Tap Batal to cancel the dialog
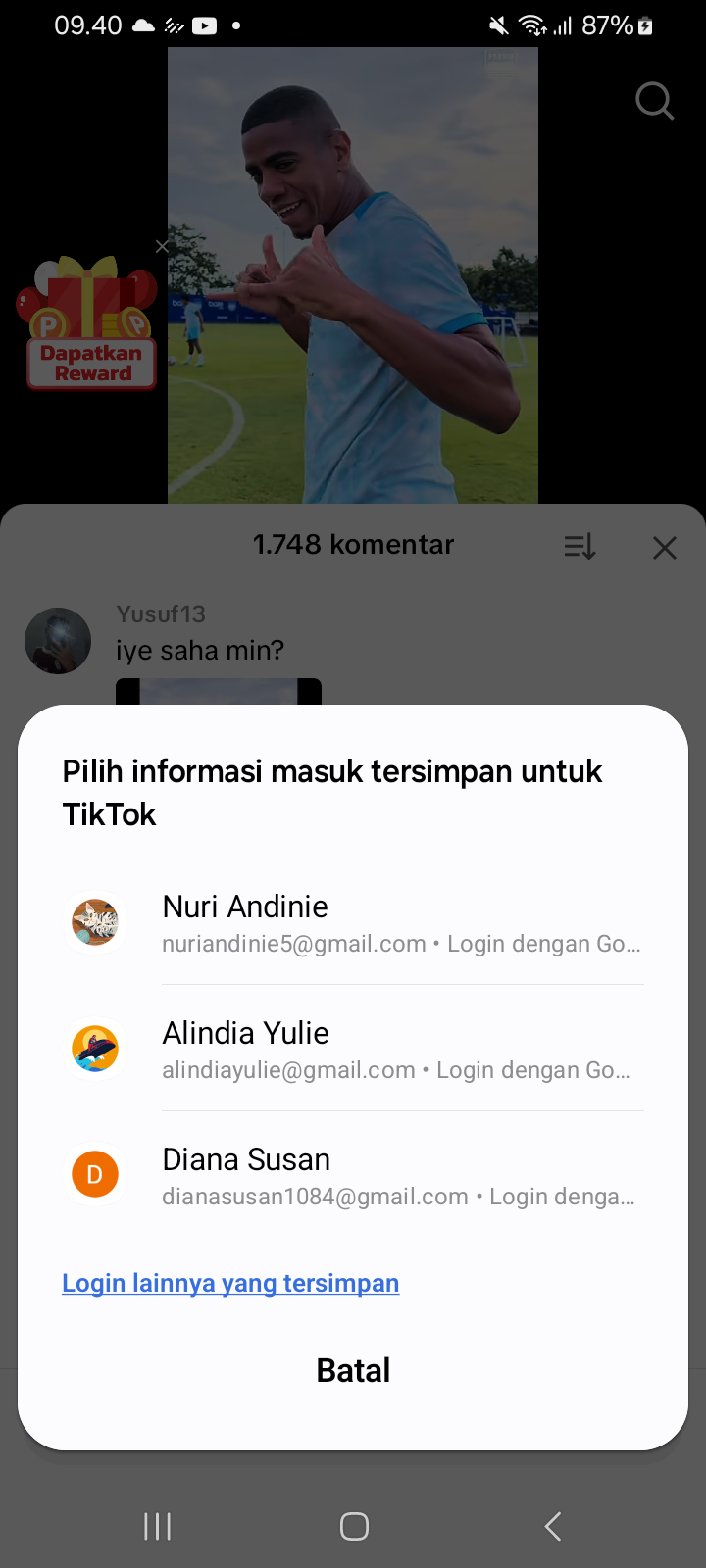The width and height of the screenshot is (706, 1568). click(x=353, y=1370)
